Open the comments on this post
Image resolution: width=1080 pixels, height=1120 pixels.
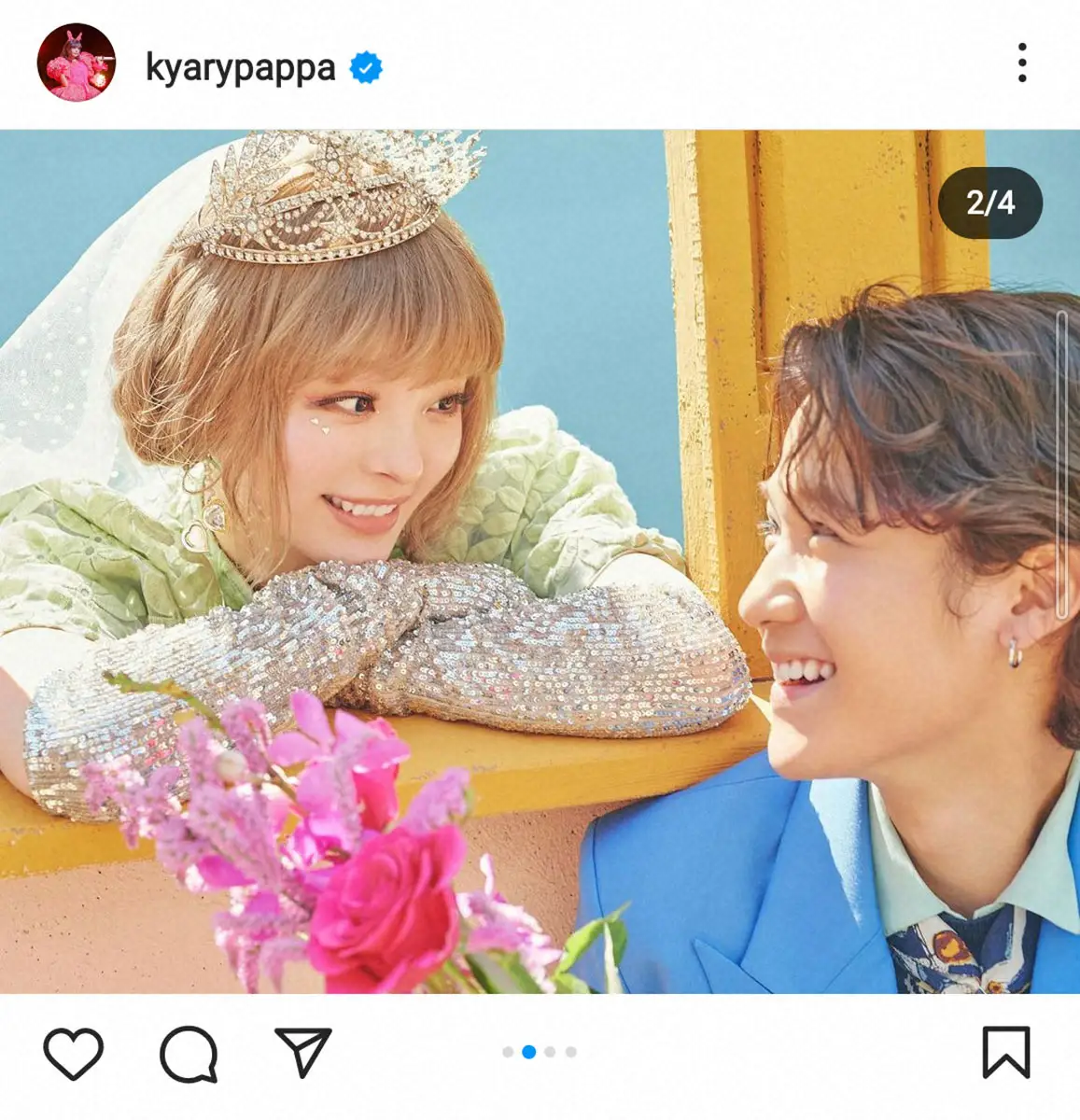click(189, 1054)
